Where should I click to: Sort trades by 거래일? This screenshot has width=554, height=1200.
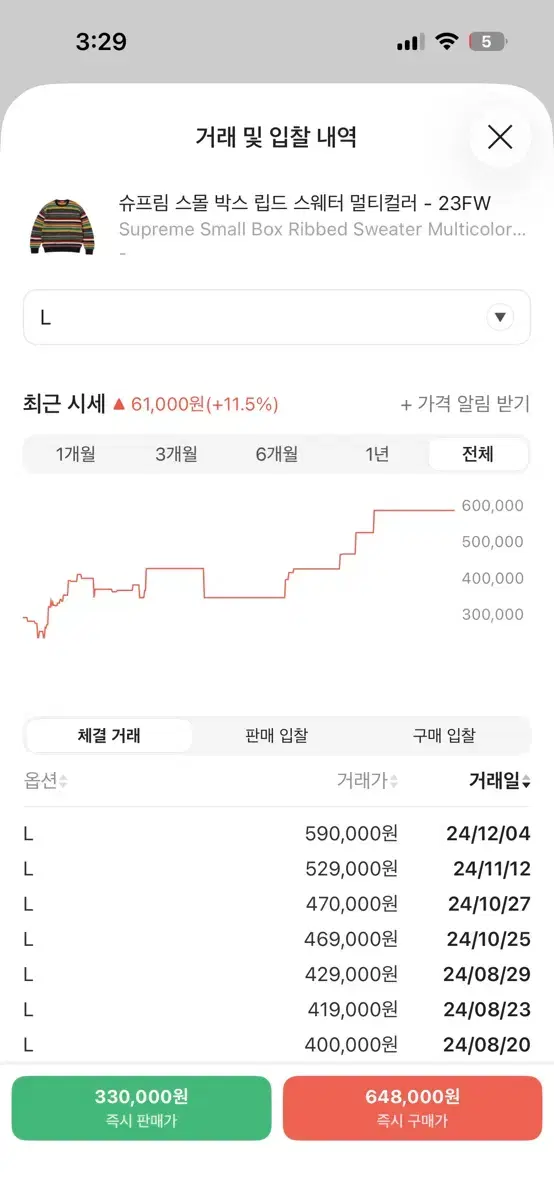point(499,782)
